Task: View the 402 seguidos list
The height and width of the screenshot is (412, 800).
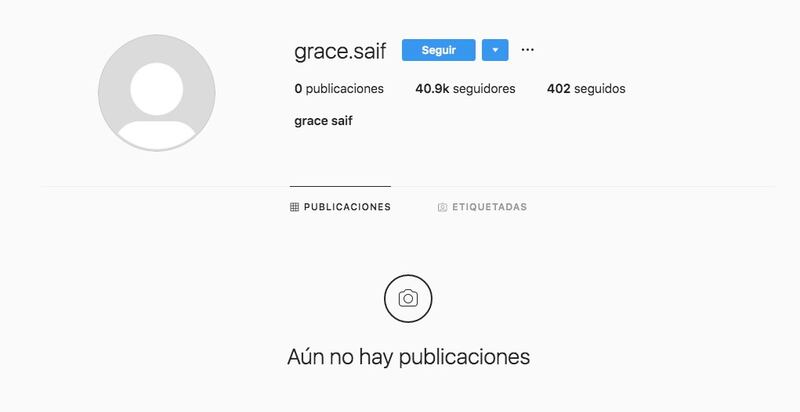Action: pos(586,88)
